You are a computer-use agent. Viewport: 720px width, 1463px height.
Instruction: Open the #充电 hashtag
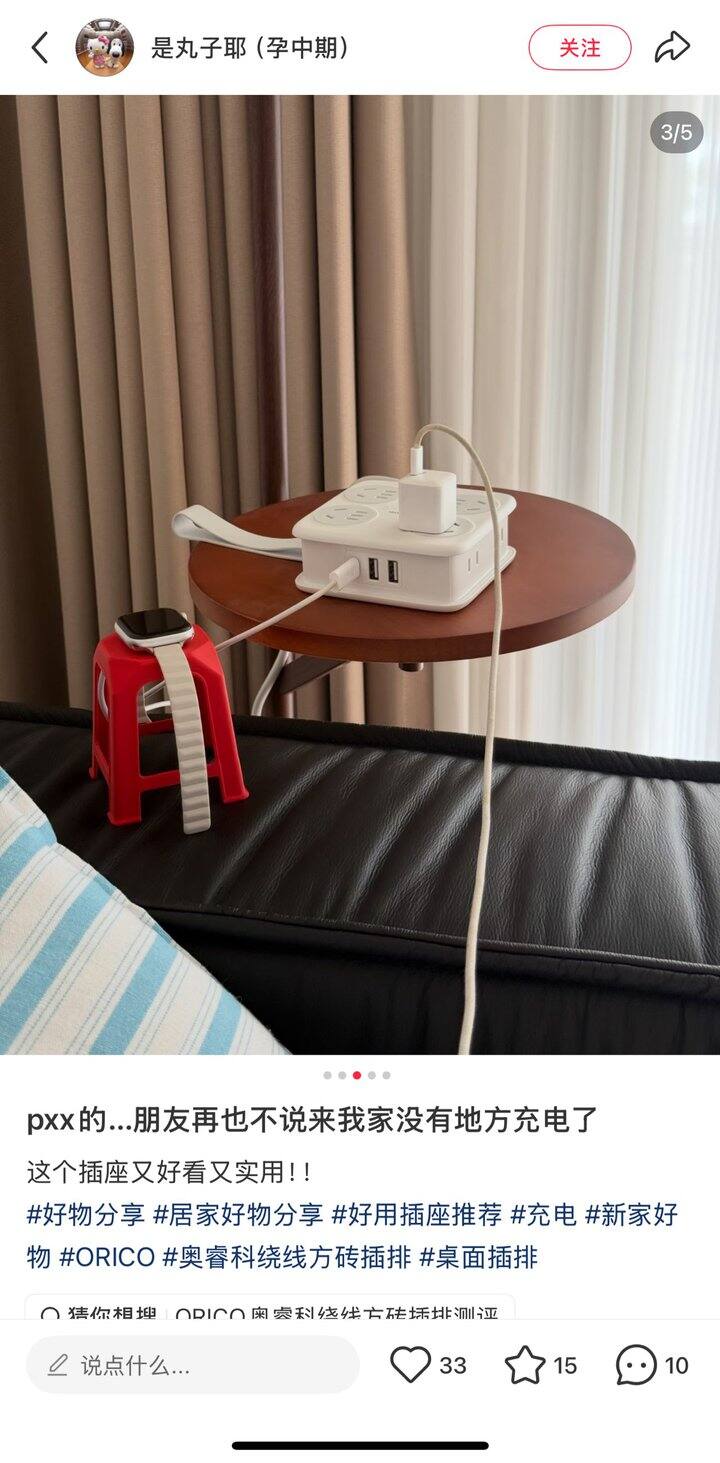click(543, 1215)
